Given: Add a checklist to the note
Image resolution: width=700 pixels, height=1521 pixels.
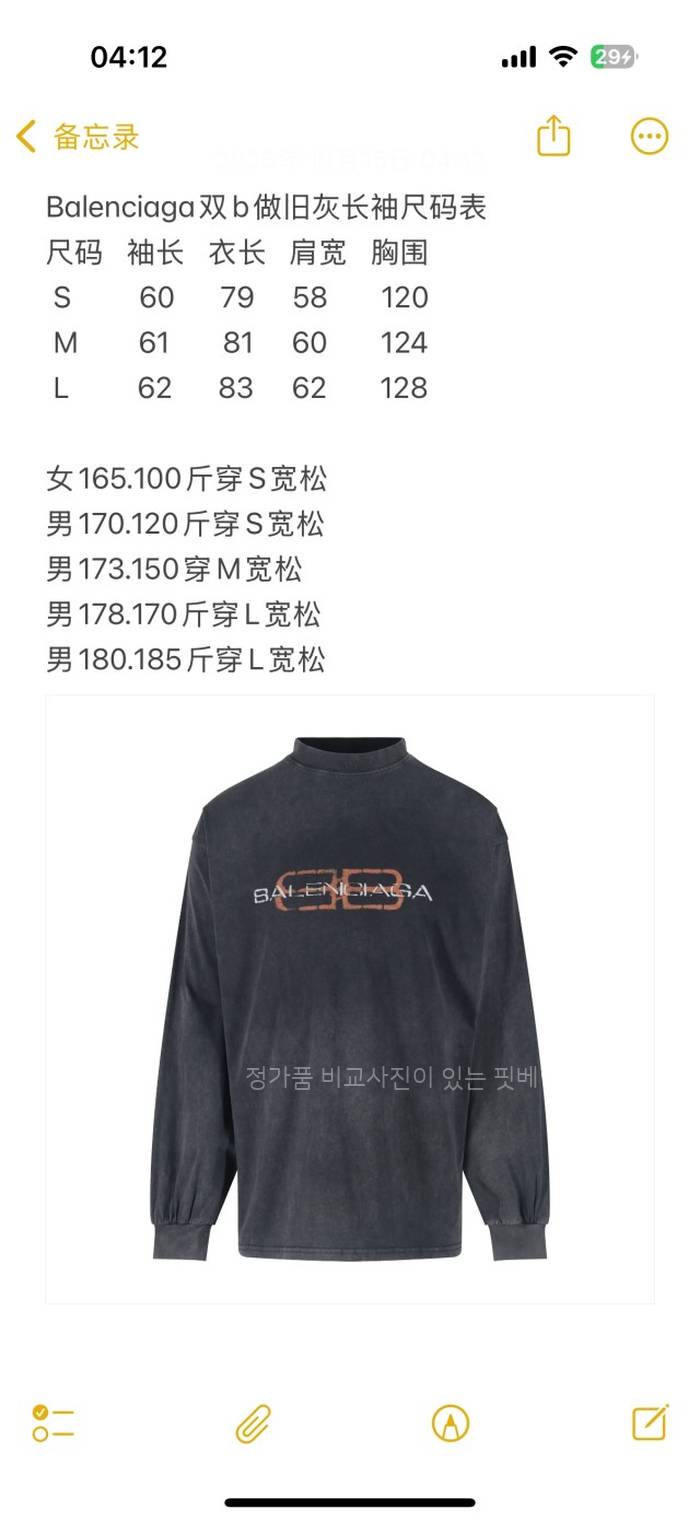Looking at the screenshot, I should click(x=53, y=1422).
